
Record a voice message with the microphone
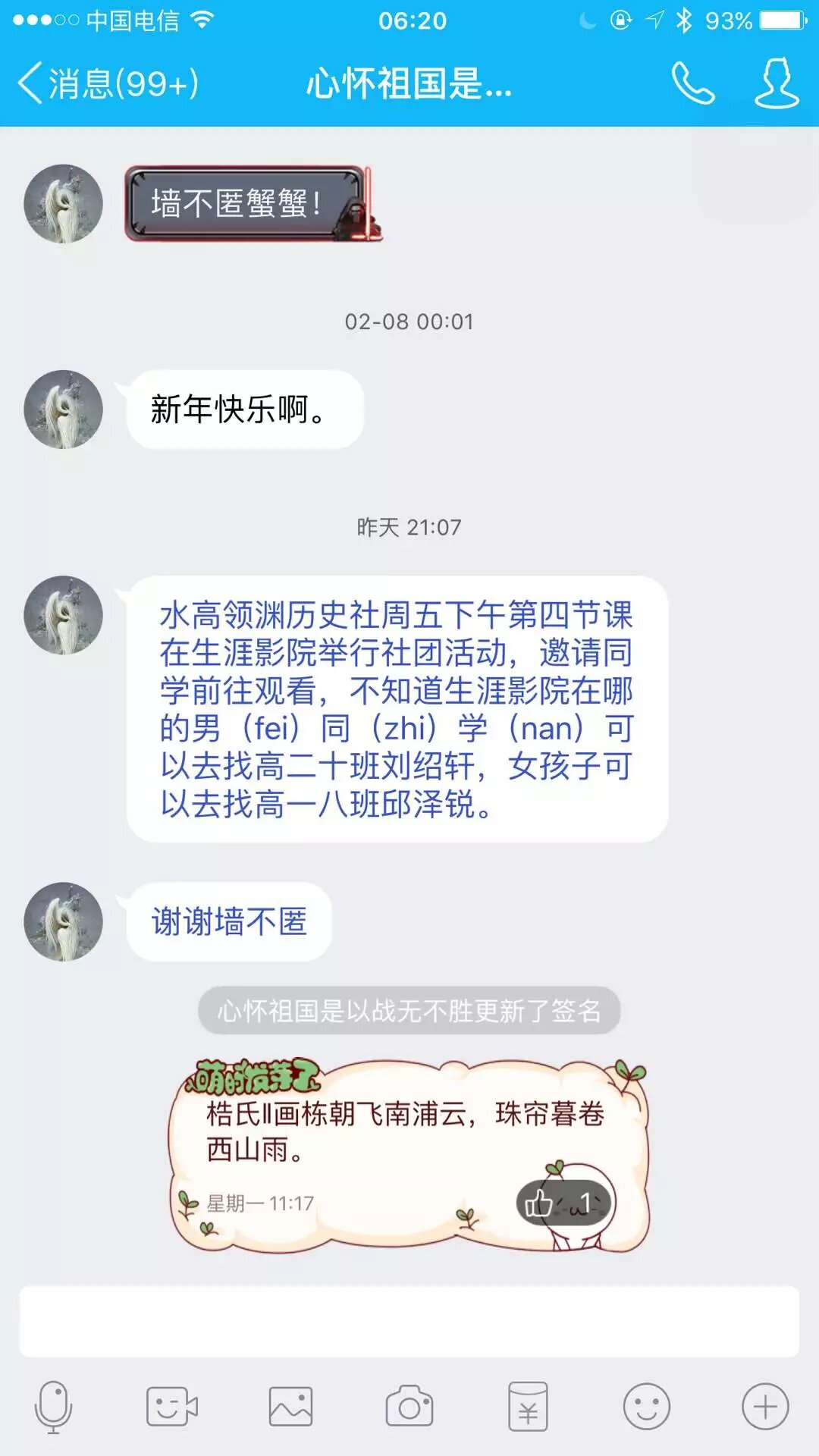click(53, 1407)
